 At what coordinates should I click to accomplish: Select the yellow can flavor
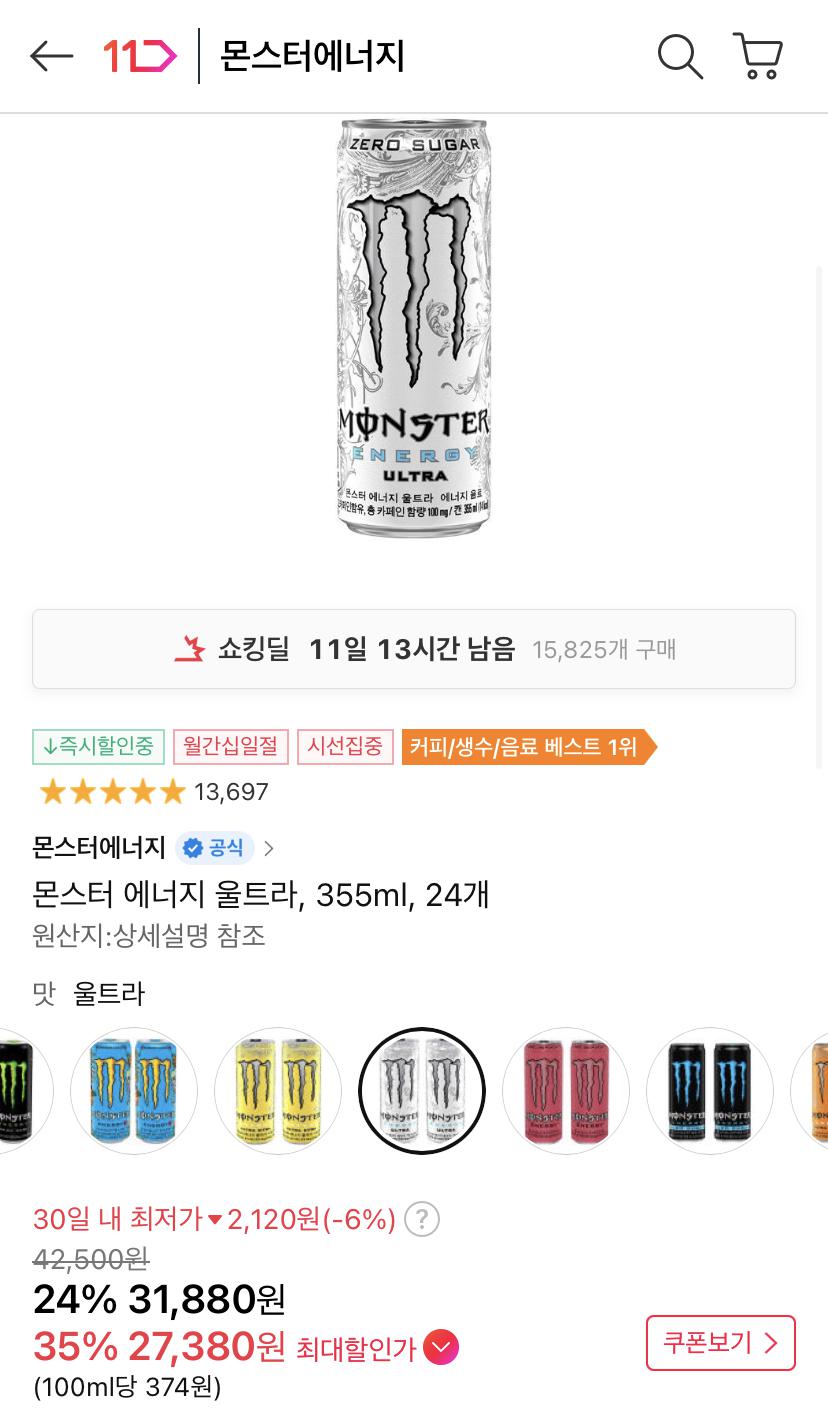point(278,1091)
